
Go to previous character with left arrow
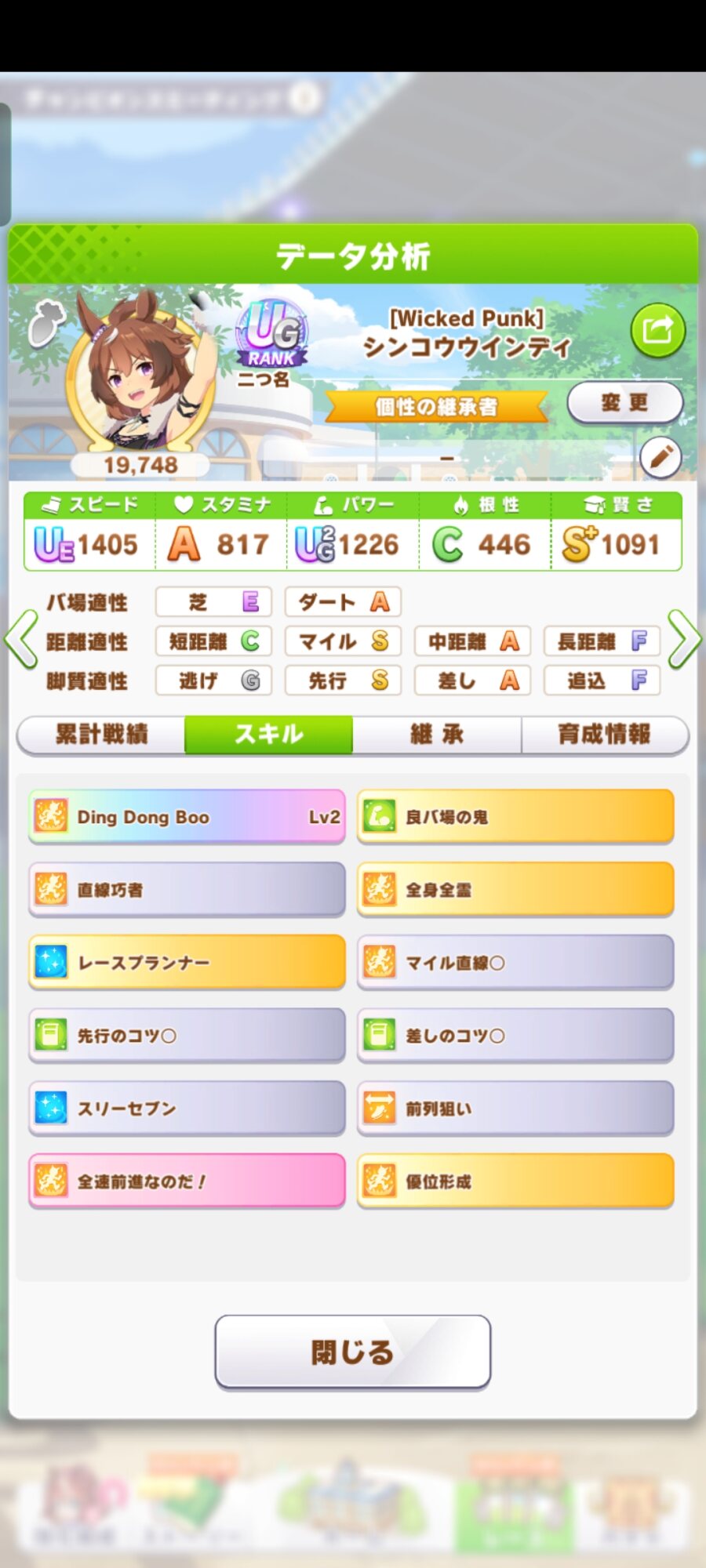click(x=21, y=640)
